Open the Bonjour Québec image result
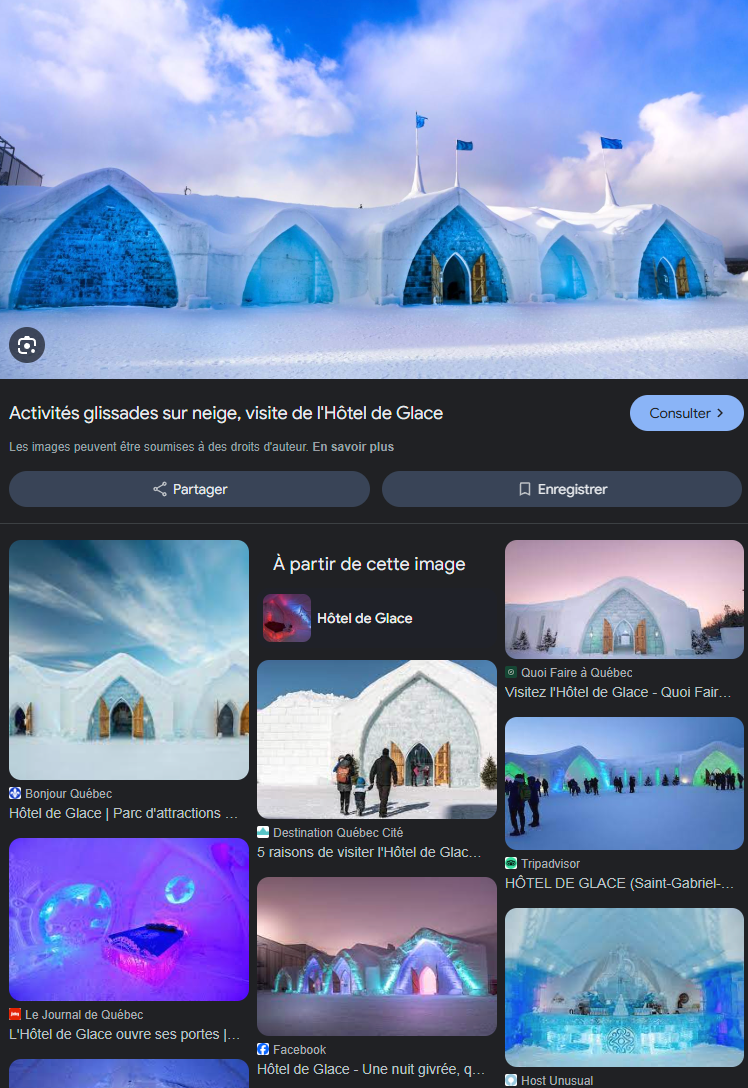 (129, 660)
